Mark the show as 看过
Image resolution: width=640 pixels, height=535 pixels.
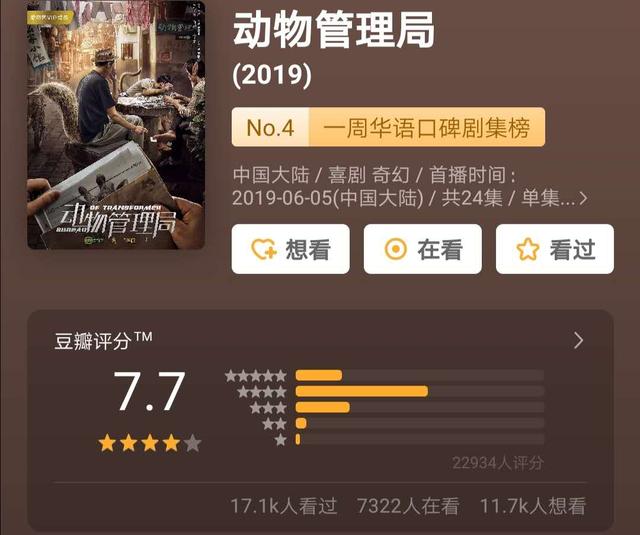click(x=554, y=249)
